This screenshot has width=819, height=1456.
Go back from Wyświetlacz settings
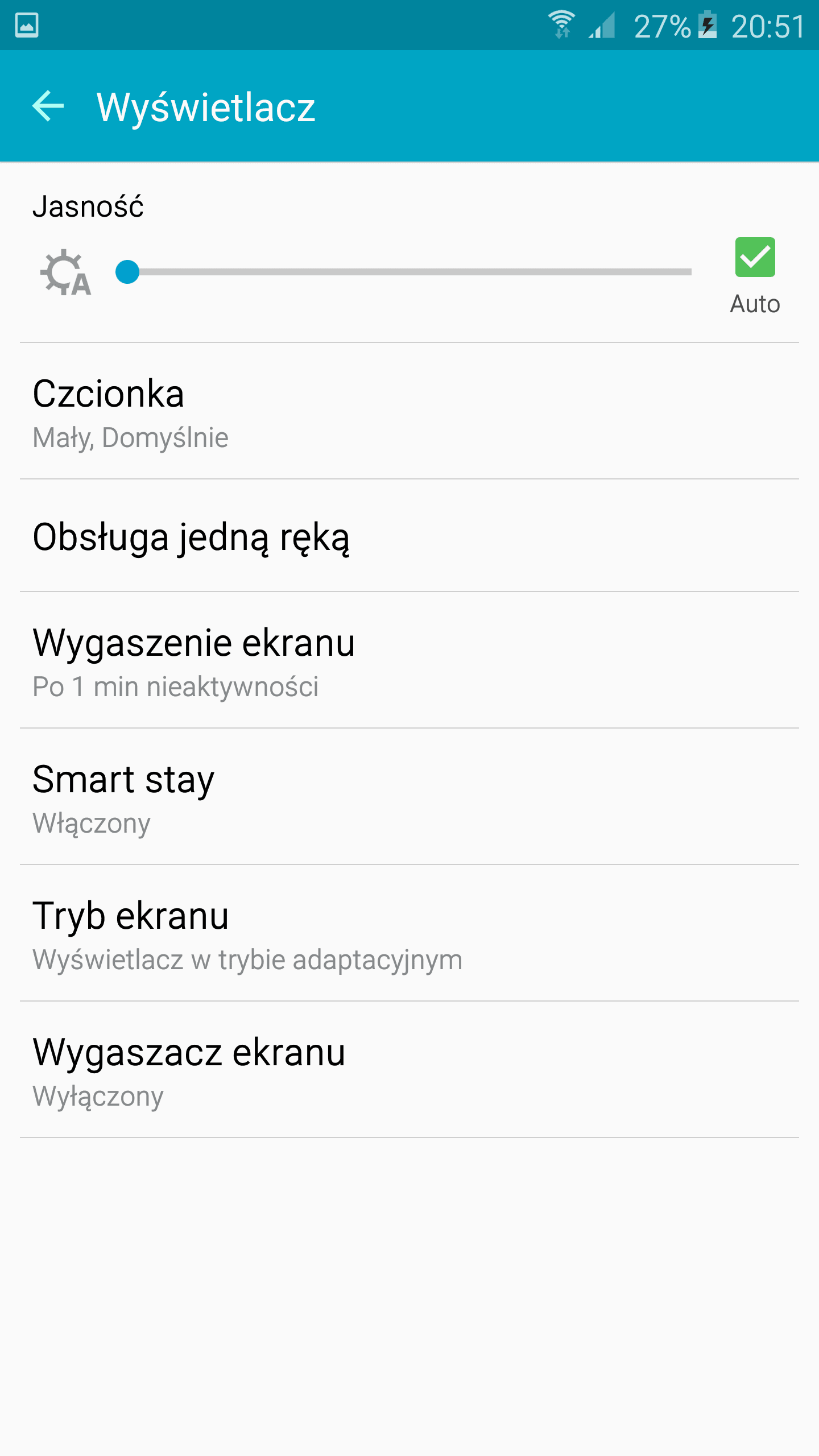point(48,106)
